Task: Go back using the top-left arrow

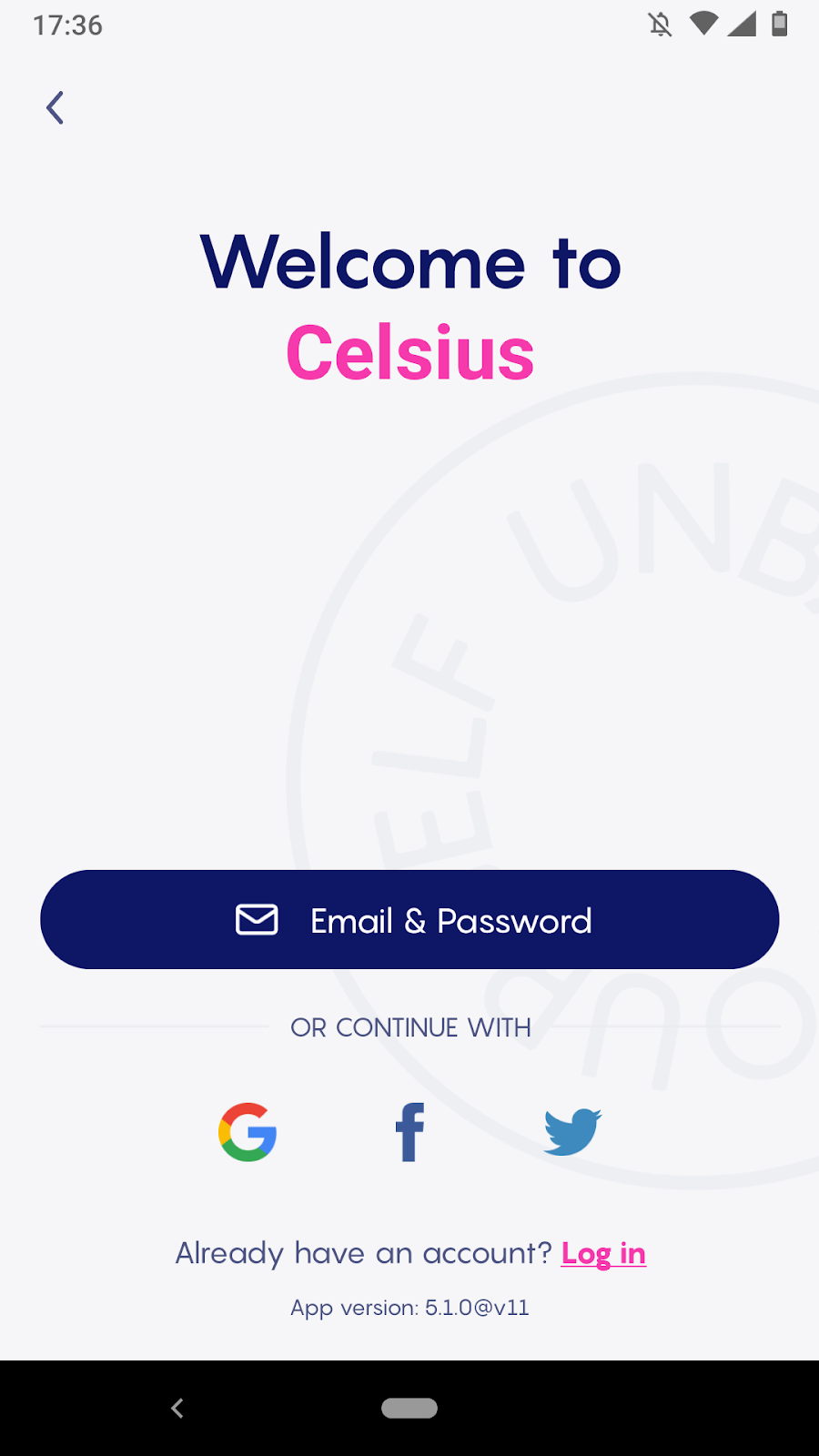Action: pyautogui.click(x=56, y=108)
